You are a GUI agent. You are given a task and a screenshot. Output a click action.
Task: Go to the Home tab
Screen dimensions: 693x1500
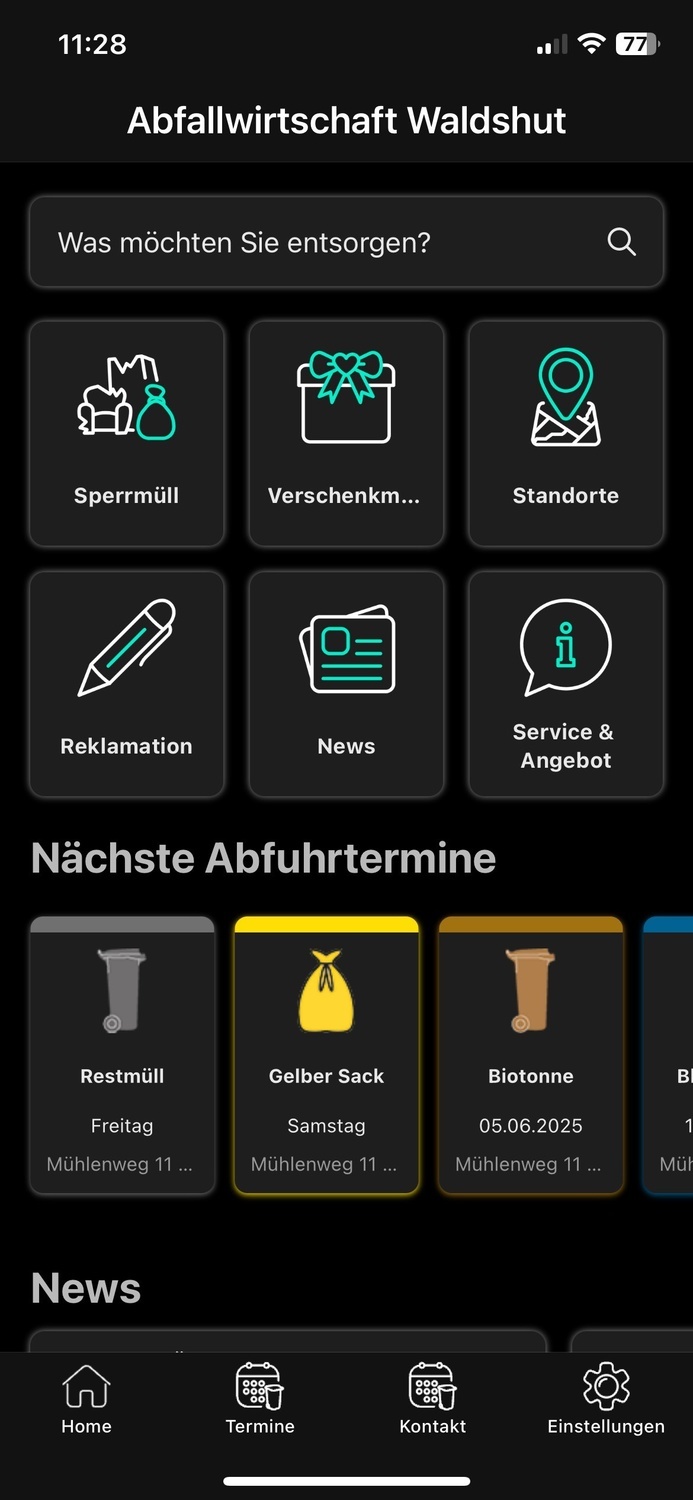(86, 1400)
